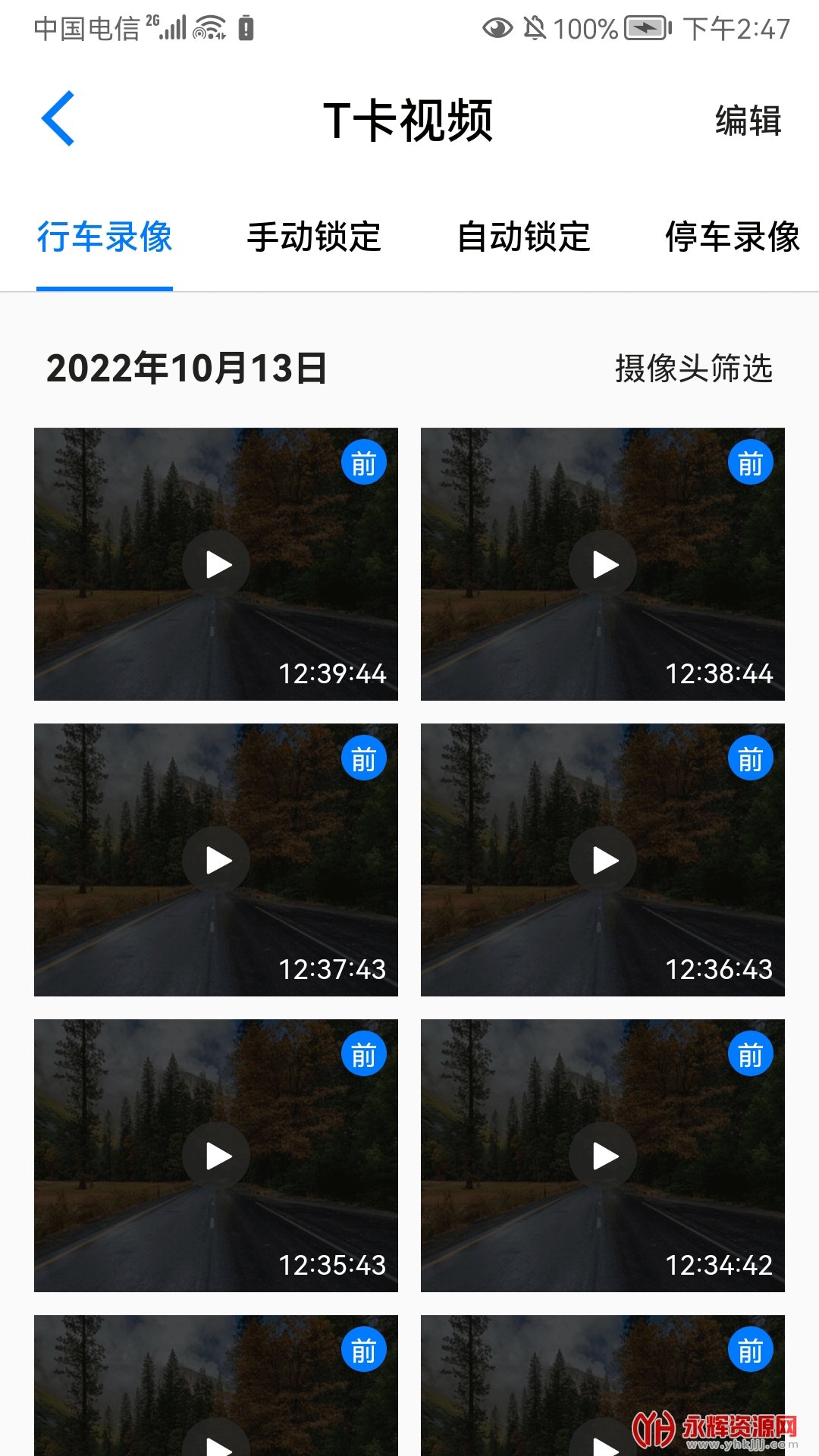Play the 12:34:42 recording

coord(603,1156)
